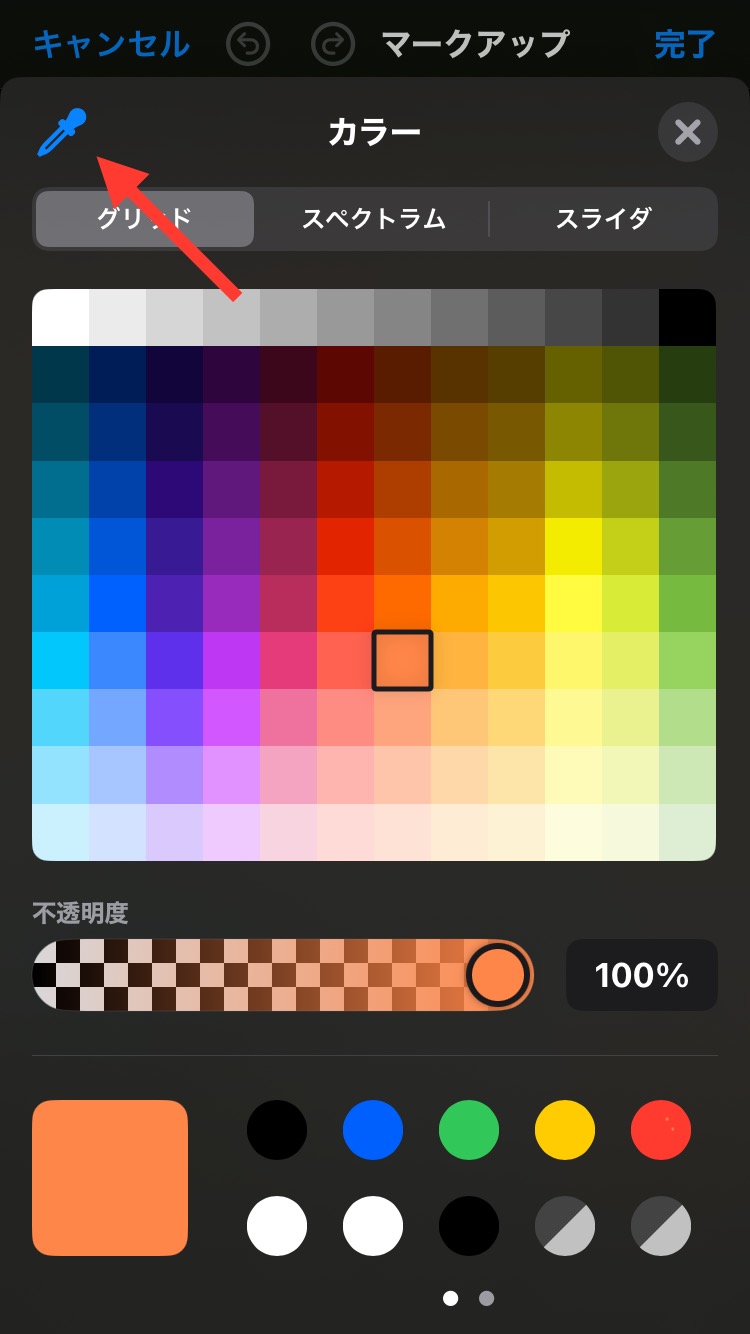Pick the black color in the grid
Screen dimensions: 750x1334
pyautogui.click(x=688, y=318)
